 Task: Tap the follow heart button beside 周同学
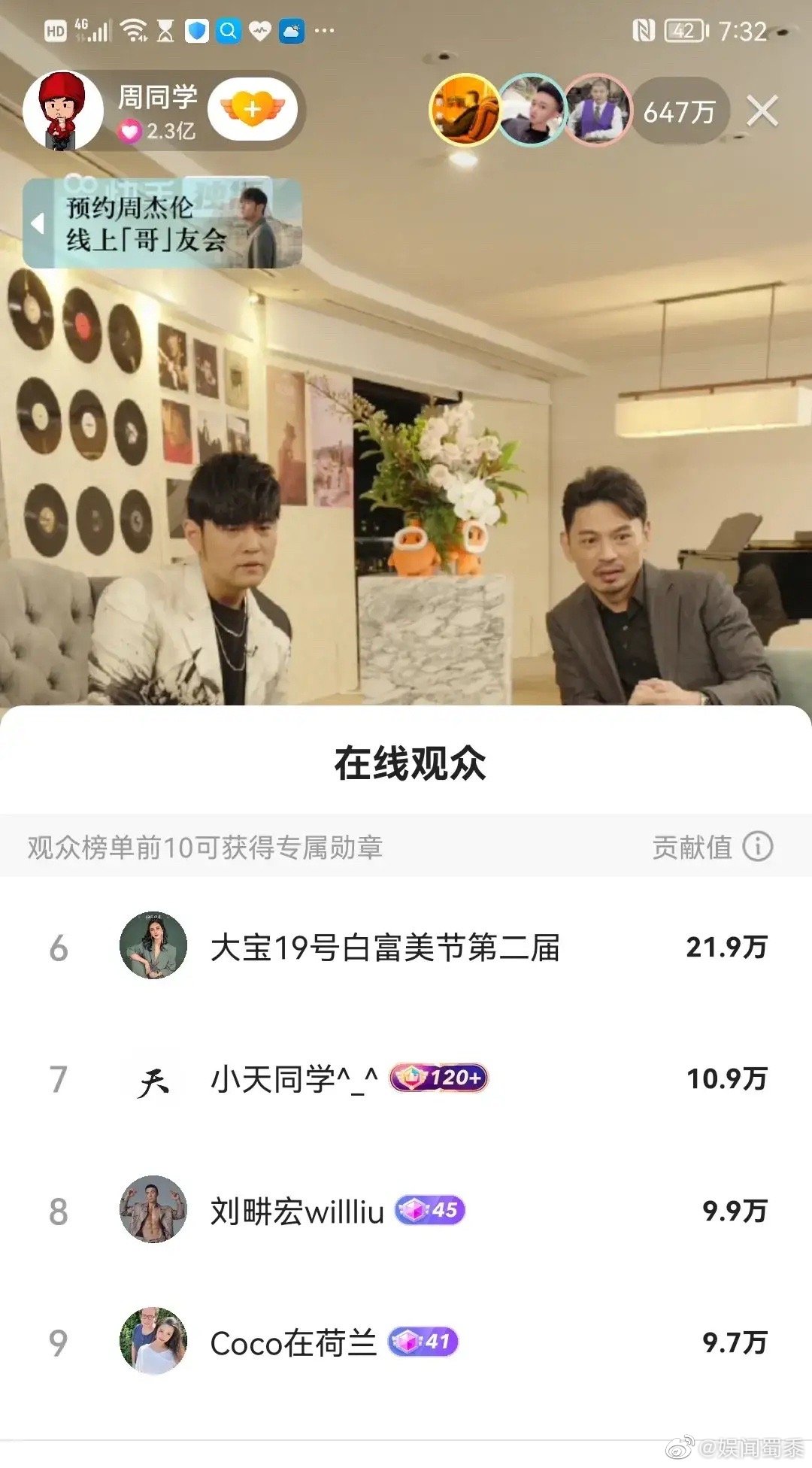pyautogui.click(x=250, y=109)
